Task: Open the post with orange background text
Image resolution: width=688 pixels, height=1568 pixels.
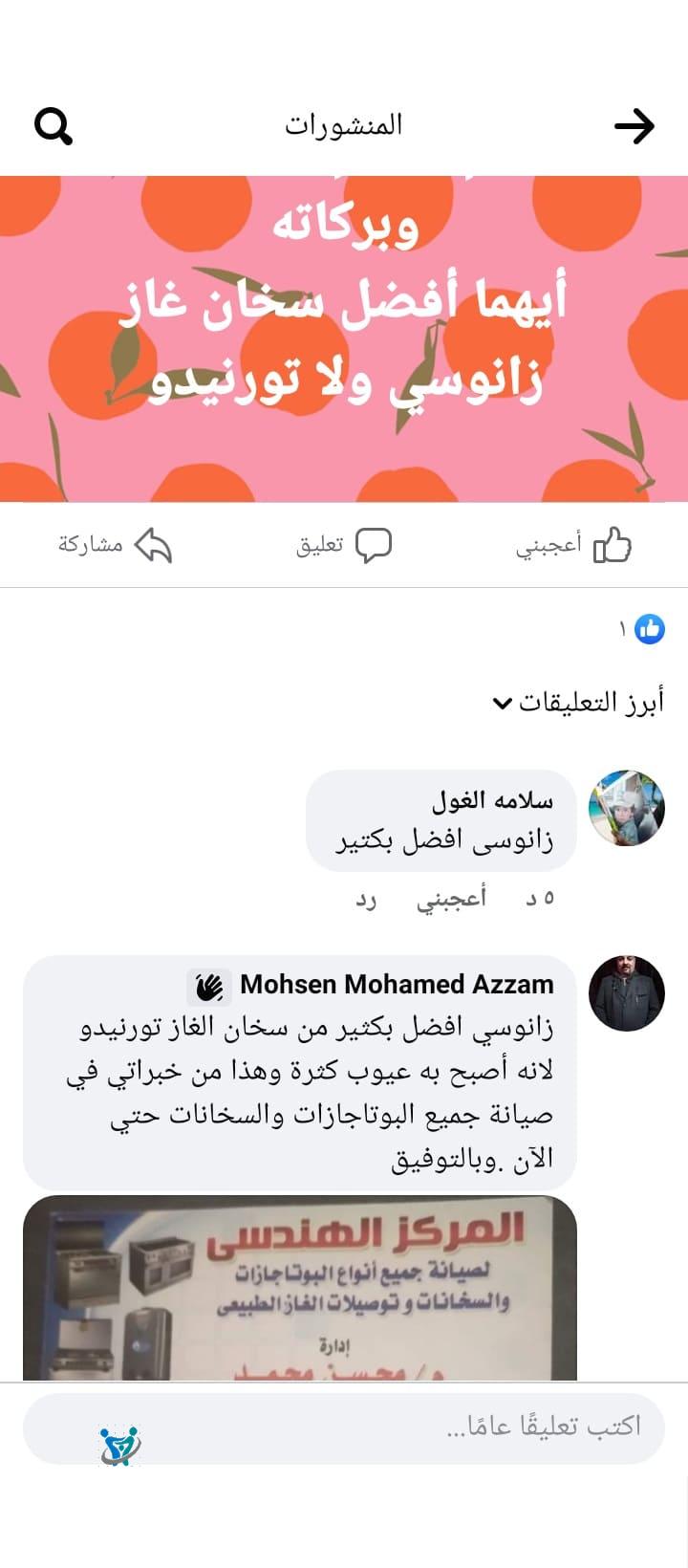Action: 344,338
